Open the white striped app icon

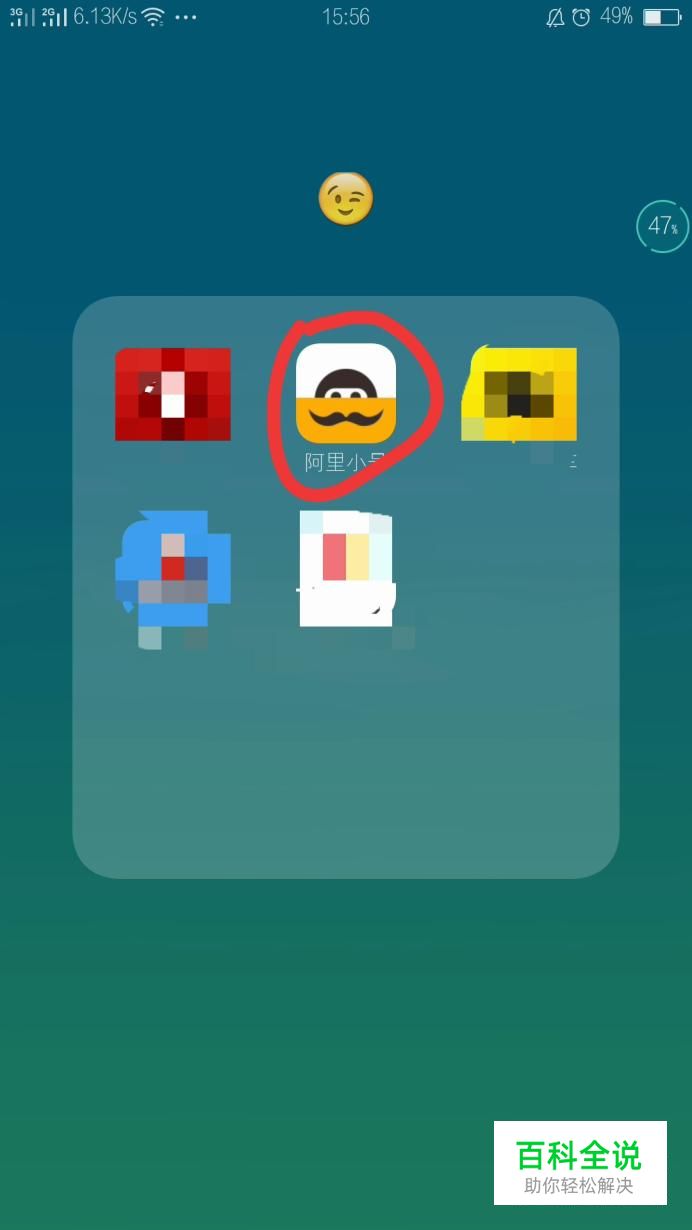tap(346, 568)
